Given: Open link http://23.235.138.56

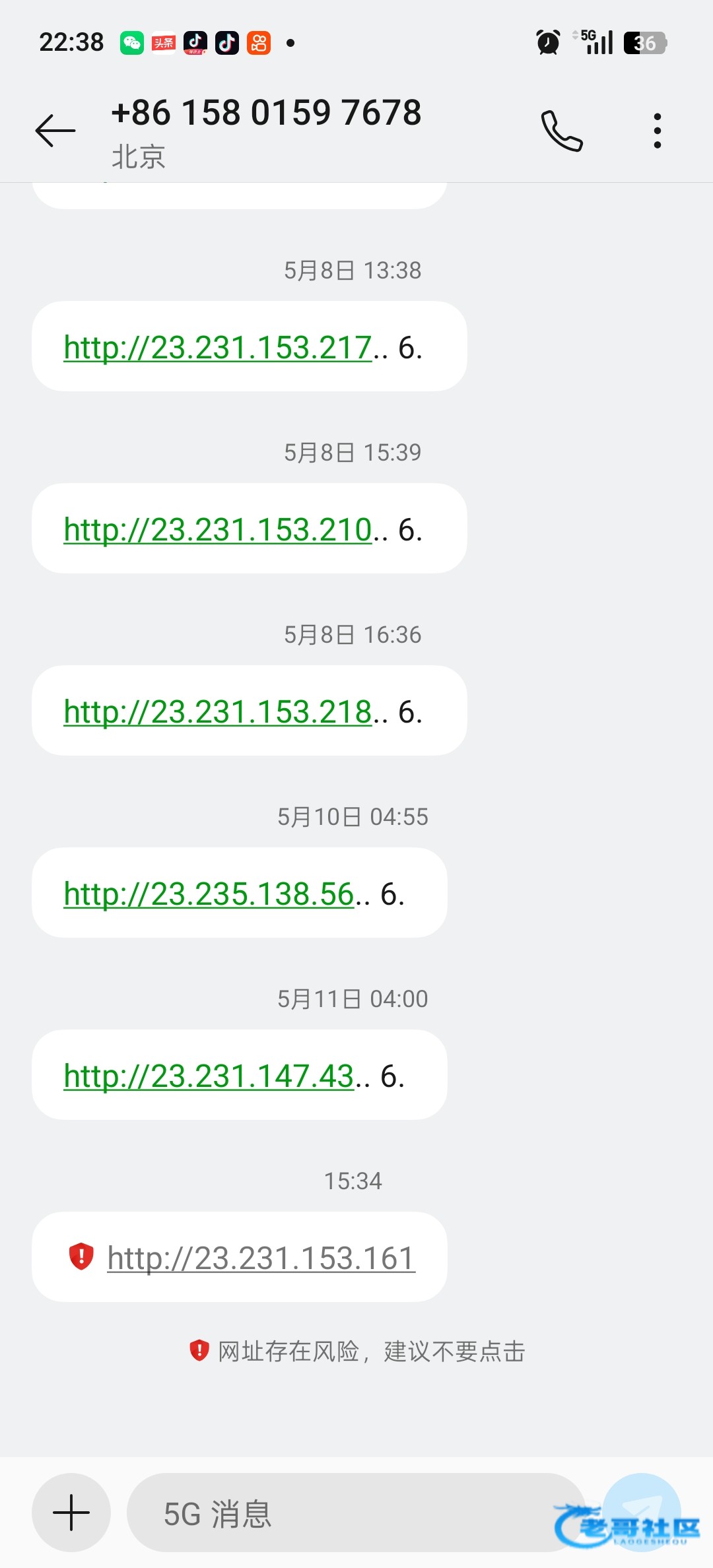Looking at the screenshot, I should click(209, 894).
